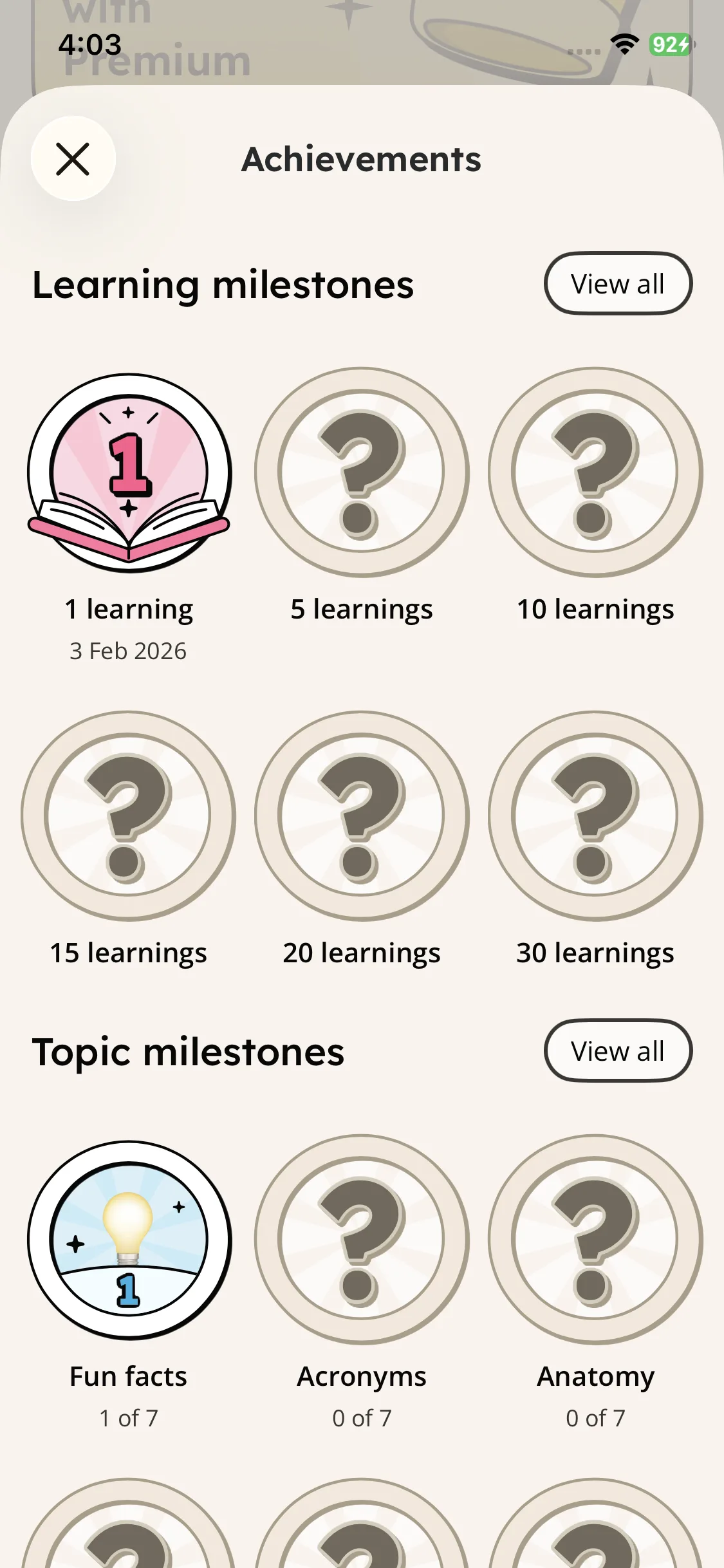
Task: Tap the locked 15 learnings badge
Action: (x=129, y=816)
